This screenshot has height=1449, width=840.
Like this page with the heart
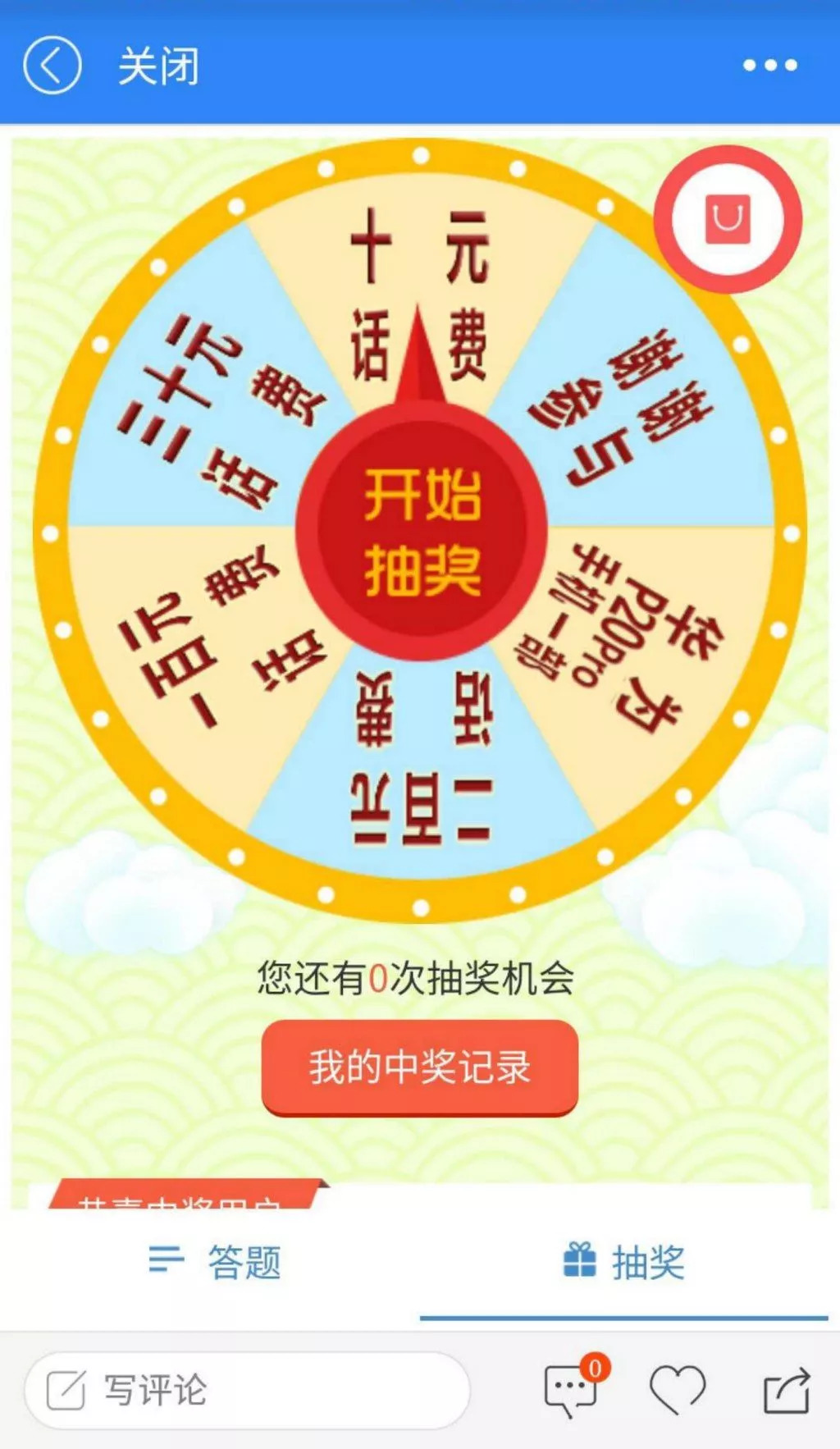tap(678, 1390)
